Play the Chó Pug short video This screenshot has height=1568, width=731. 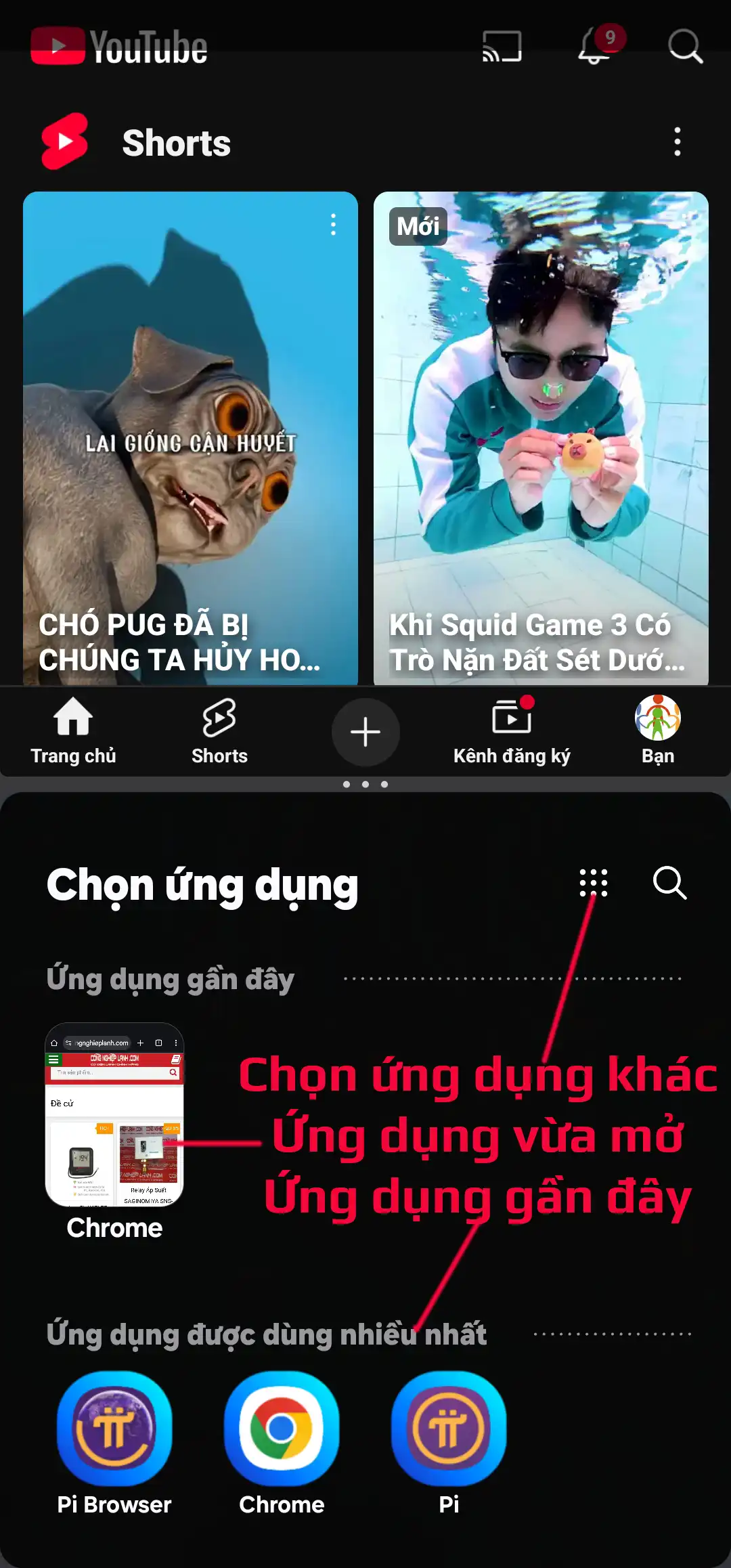190,438
